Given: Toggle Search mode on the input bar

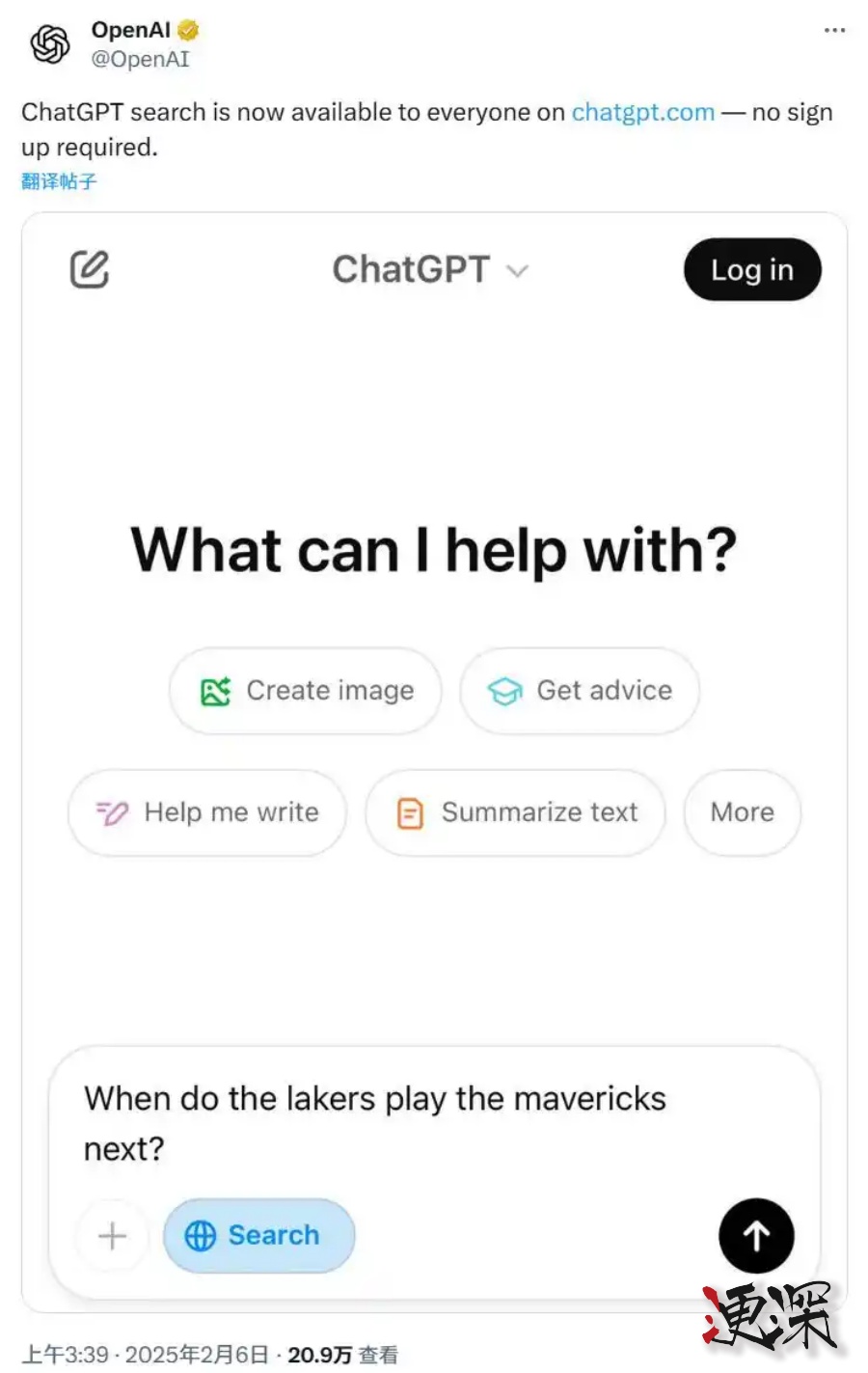Looking at the screenshot, I should (258, 1236).
